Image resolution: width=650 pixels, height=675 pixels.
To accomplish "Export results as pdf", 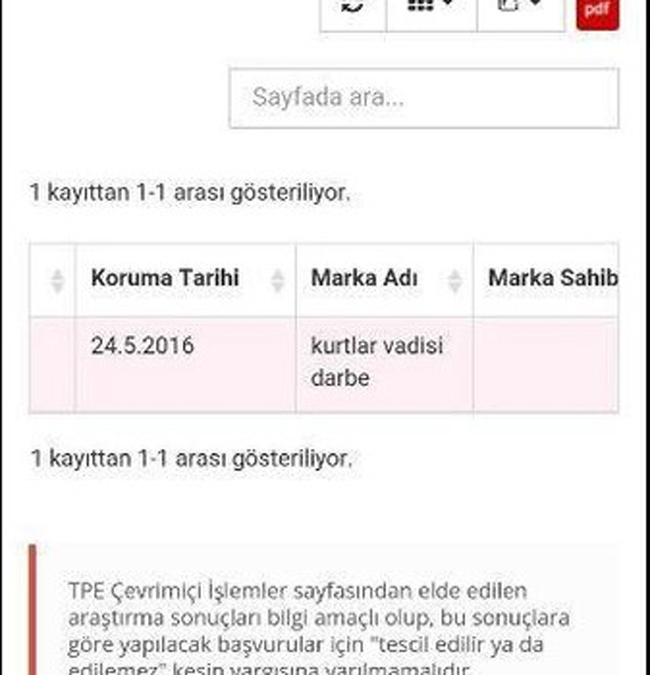I will 597,12.
